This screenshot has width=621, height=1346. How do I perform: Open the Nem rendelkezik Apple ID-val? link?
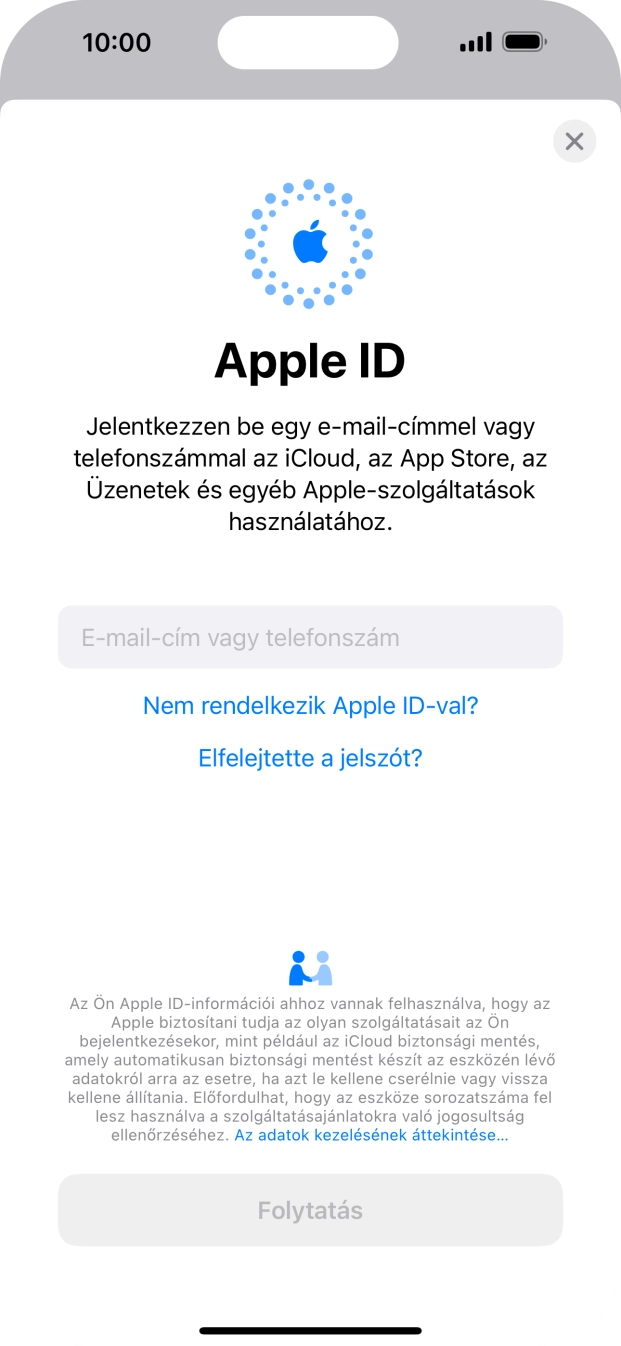(310, 706)
